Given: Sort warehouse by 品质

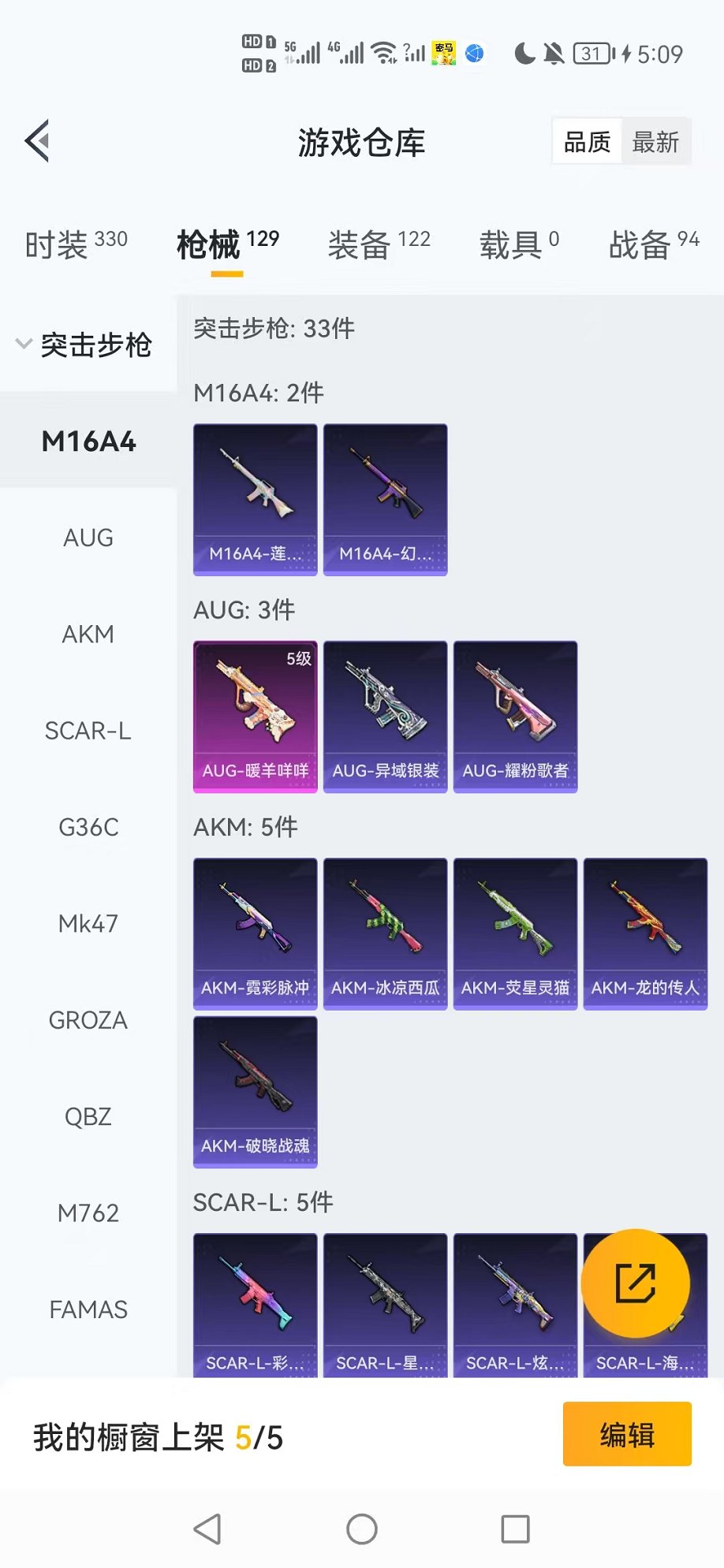Looking at the screenshot, I should (587, 143).
